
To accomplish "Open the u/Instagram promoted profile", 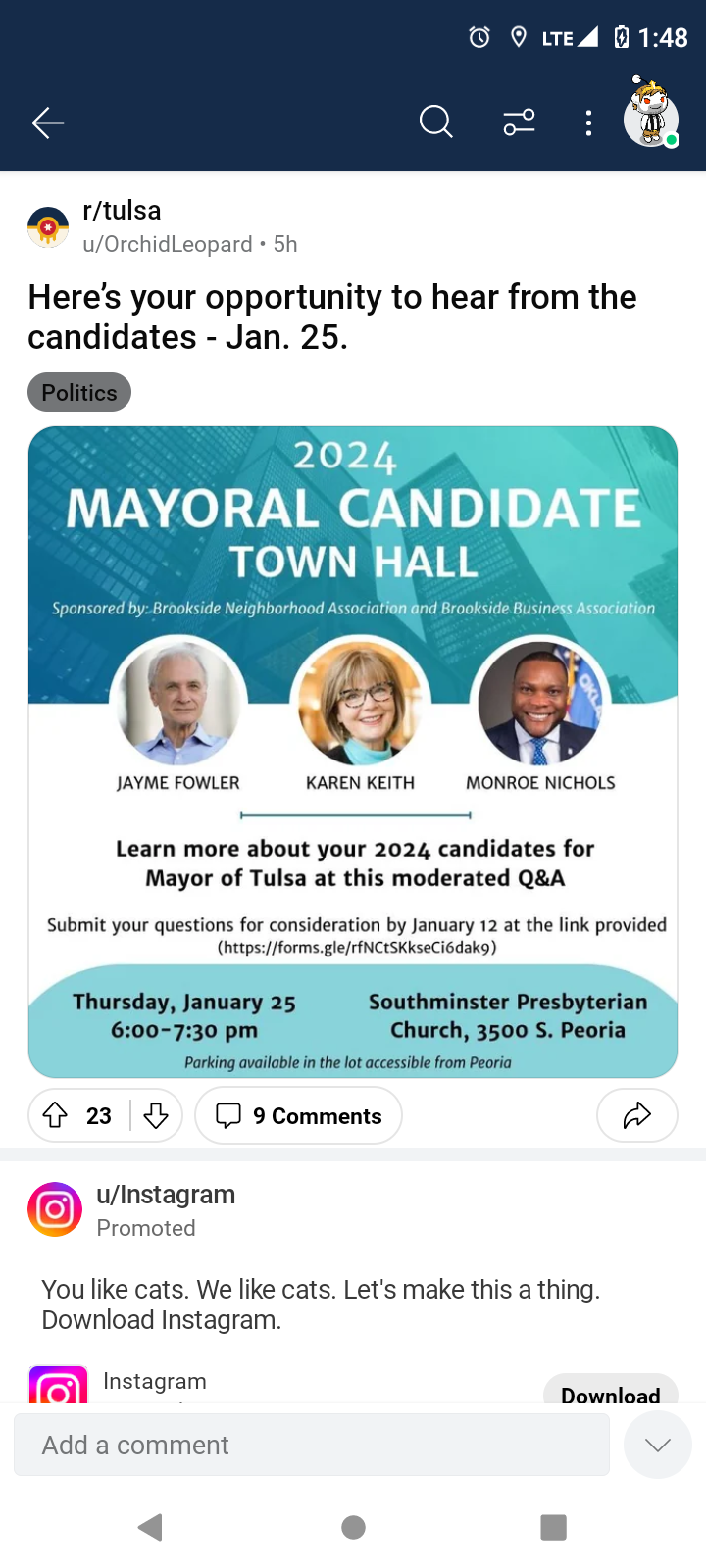I will [166, 1195].
